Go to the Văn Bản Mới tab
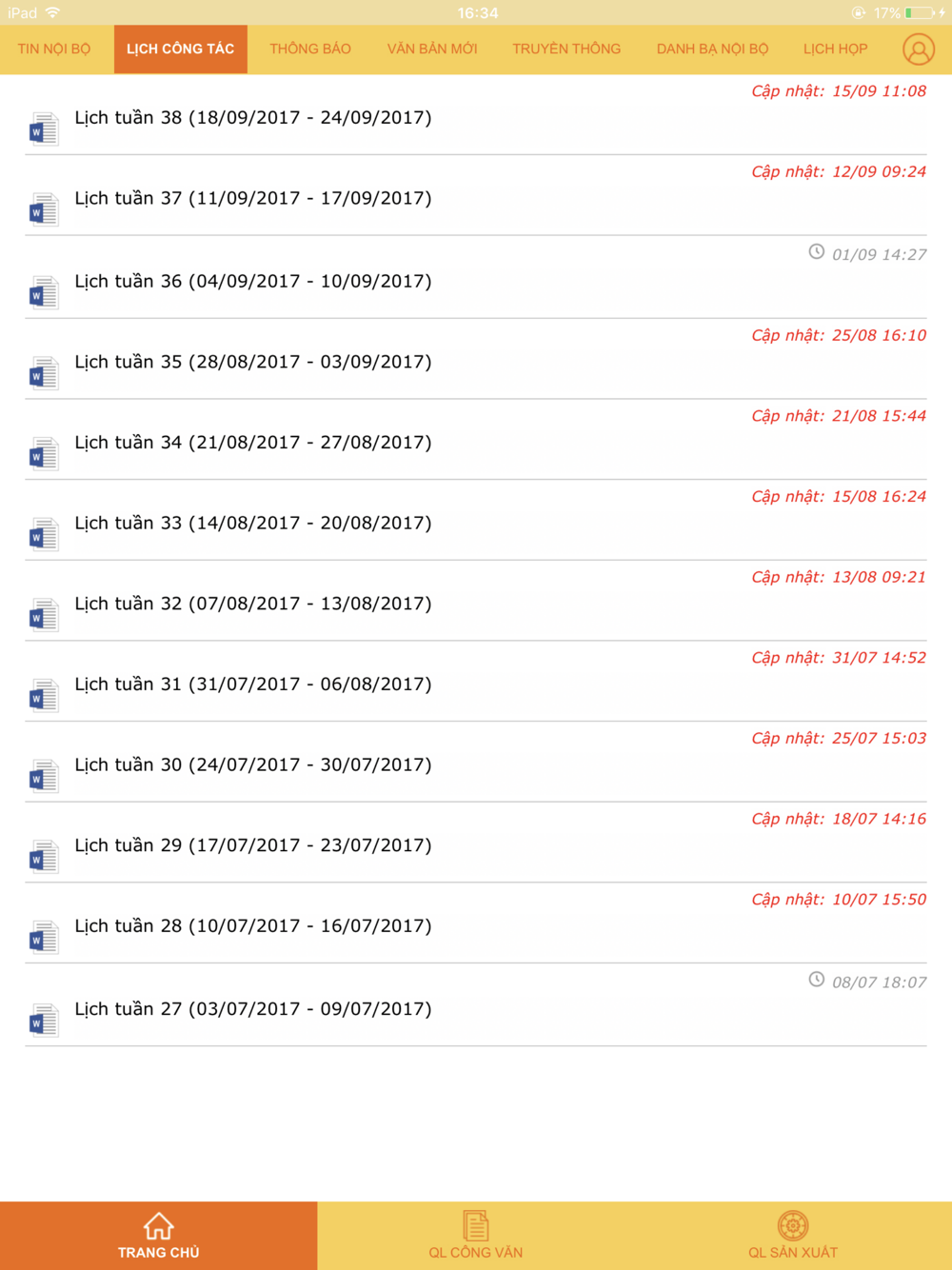This screenshot has height=1270, width=952. [x=432, y=50]
